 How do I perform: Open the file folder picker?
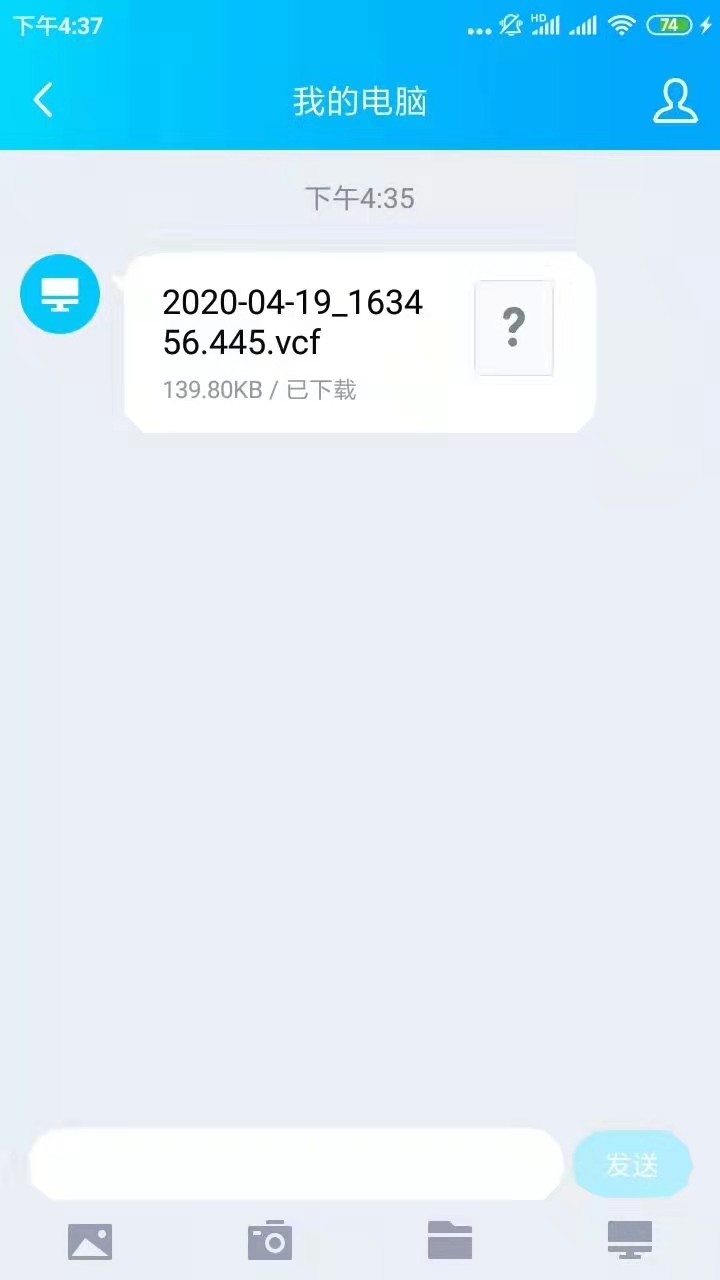[450, 1241]
